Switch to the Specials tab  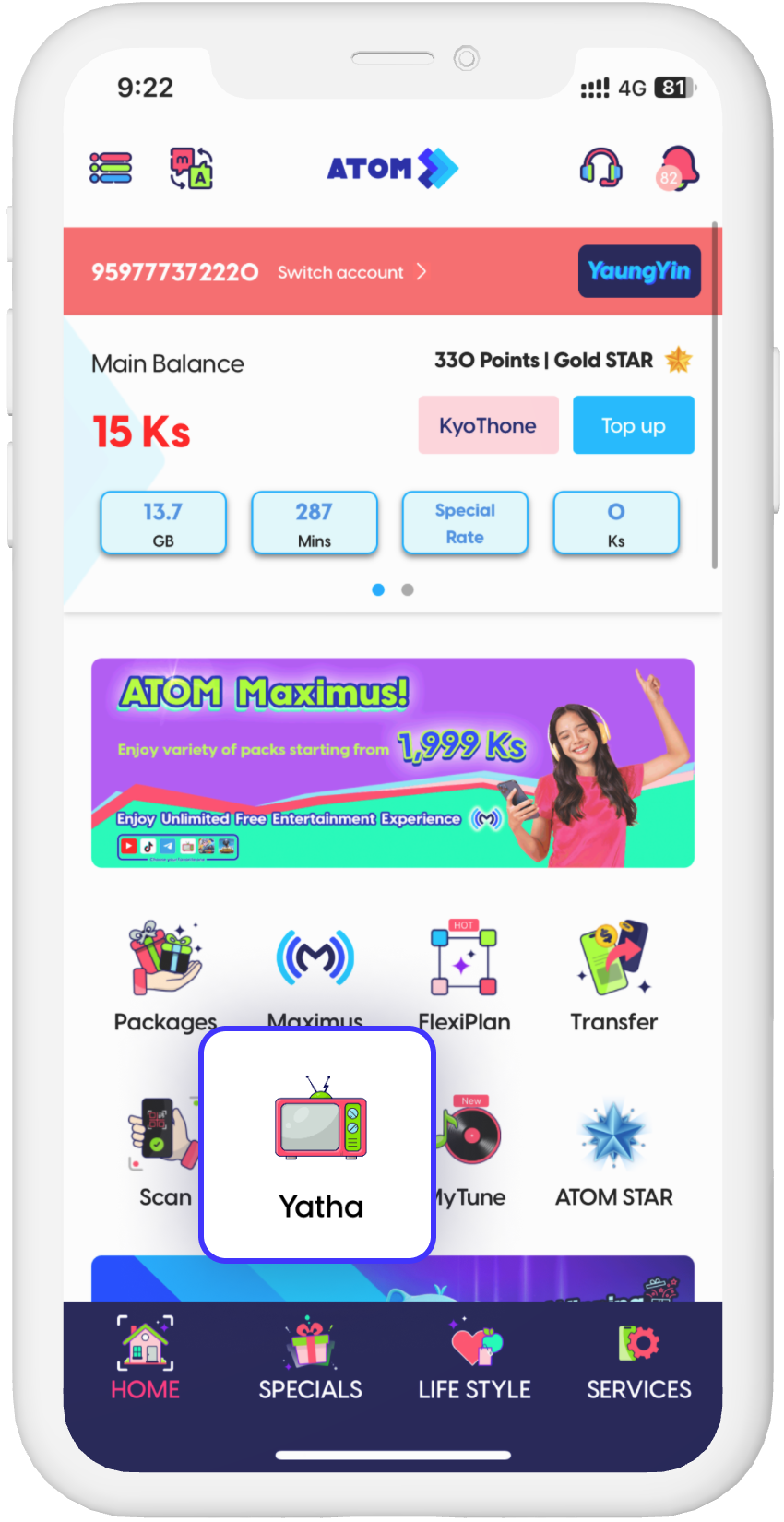[310, 1361]
